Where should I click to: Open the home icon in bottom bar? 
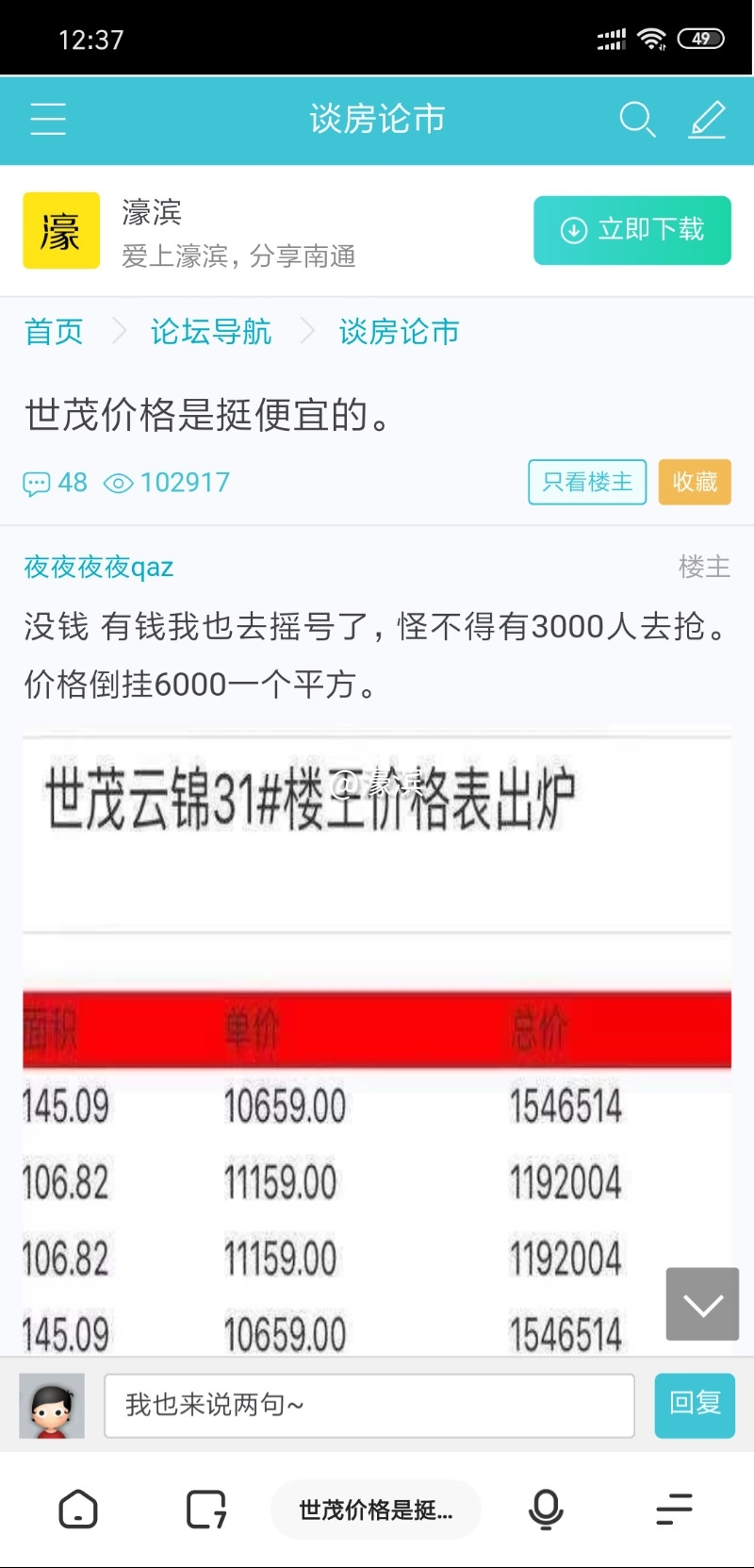click(78, 1509)
